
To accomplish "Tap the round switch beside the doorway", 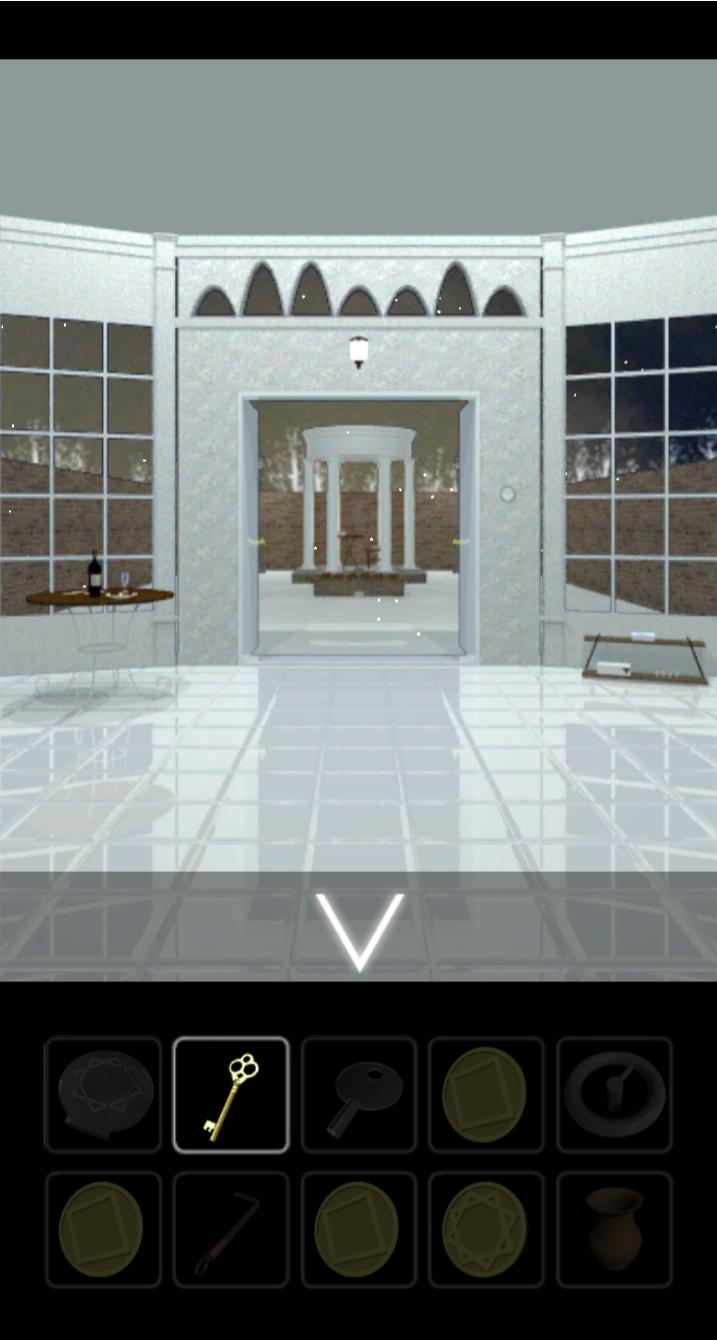I will [507, 493].
